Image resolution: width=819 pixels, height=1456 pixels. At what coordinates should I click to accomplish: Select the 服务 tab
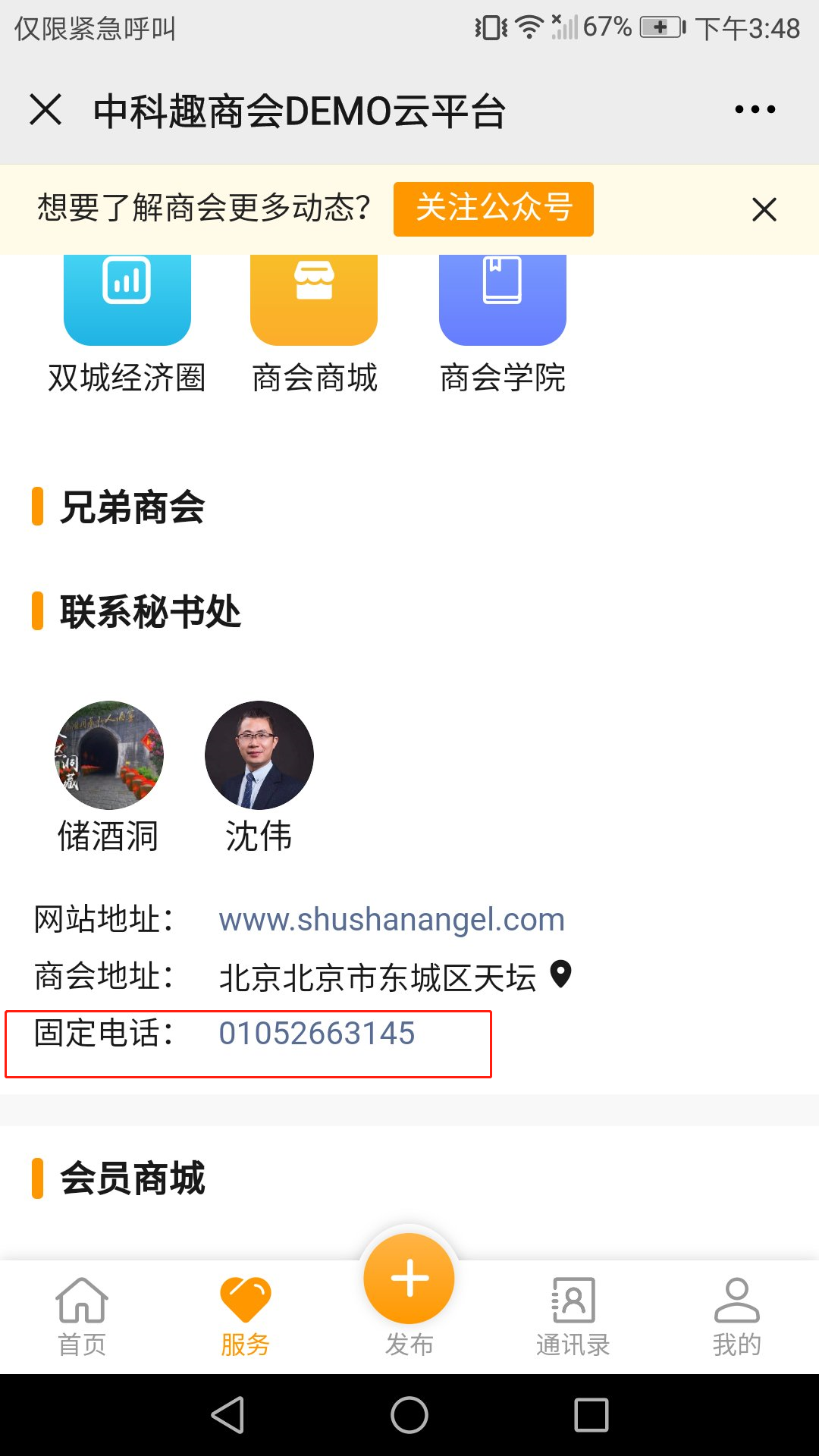point(245,1316)
